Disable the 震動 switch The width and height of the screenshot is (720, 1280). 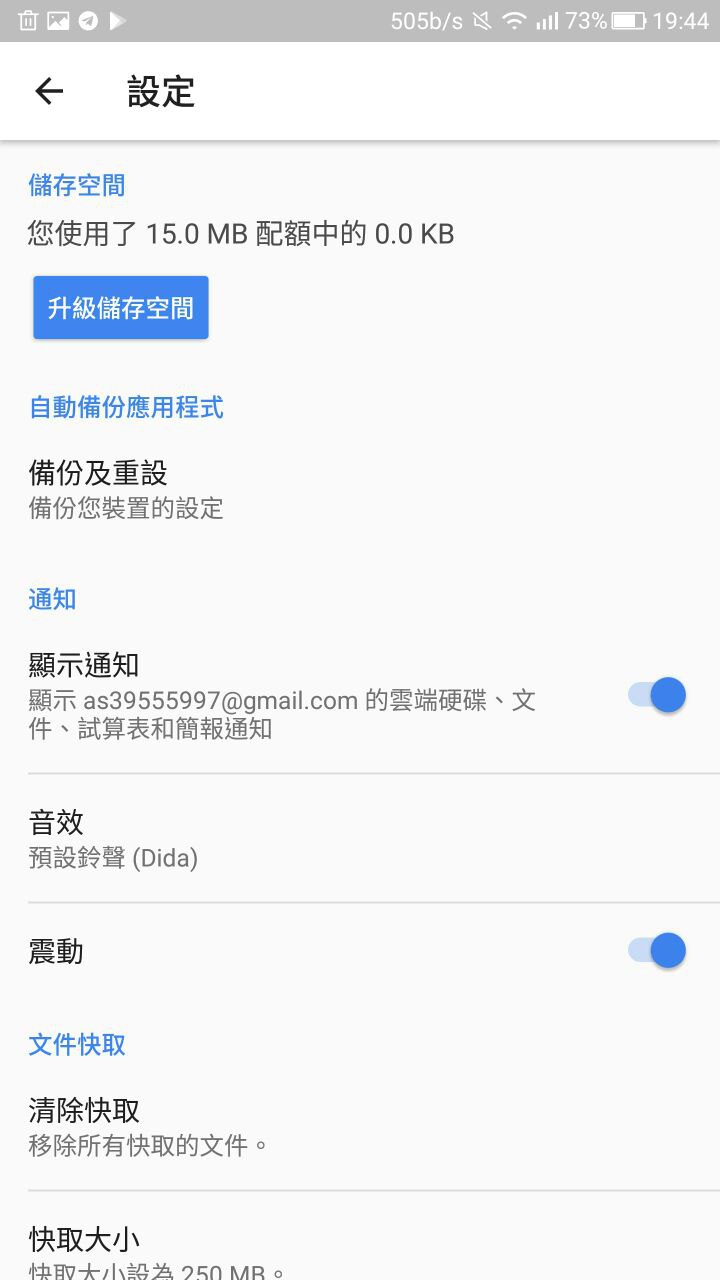657,951
